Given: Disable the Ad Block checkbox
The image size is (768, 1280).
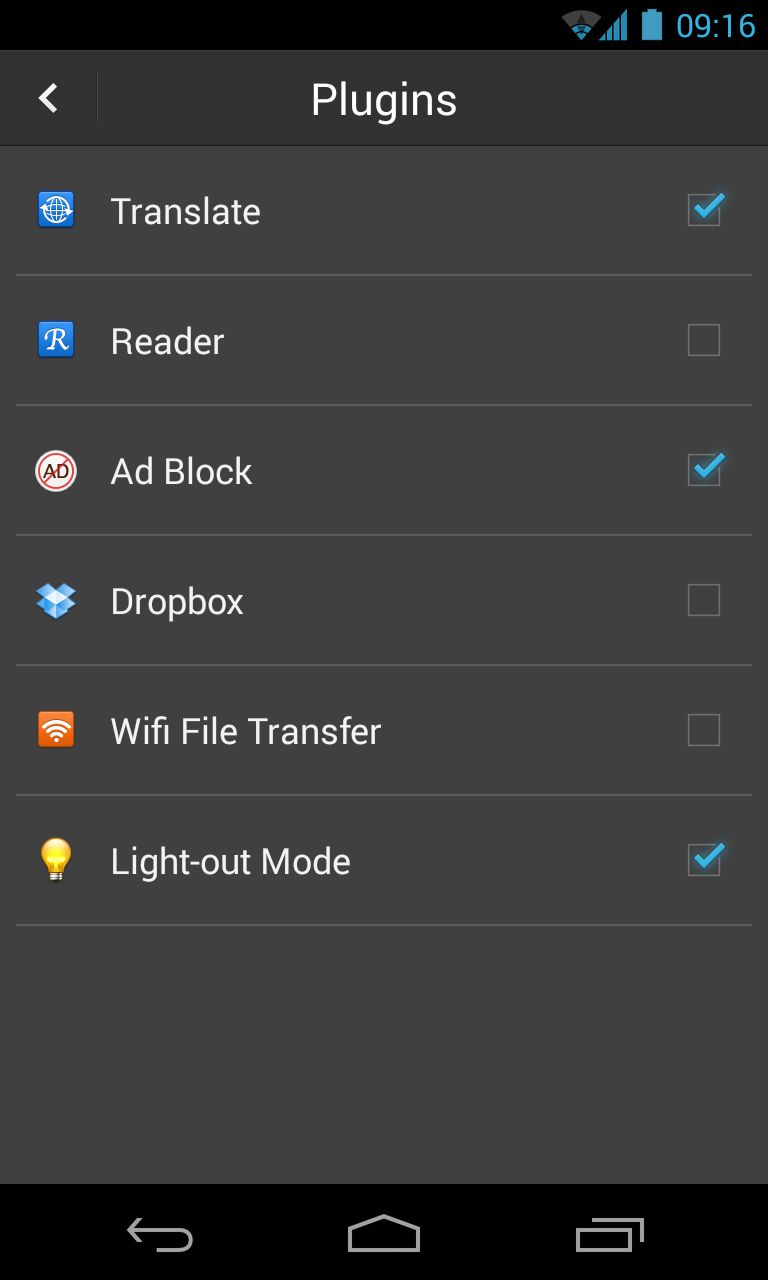Looking at the screenshot, I should point(704,470).
